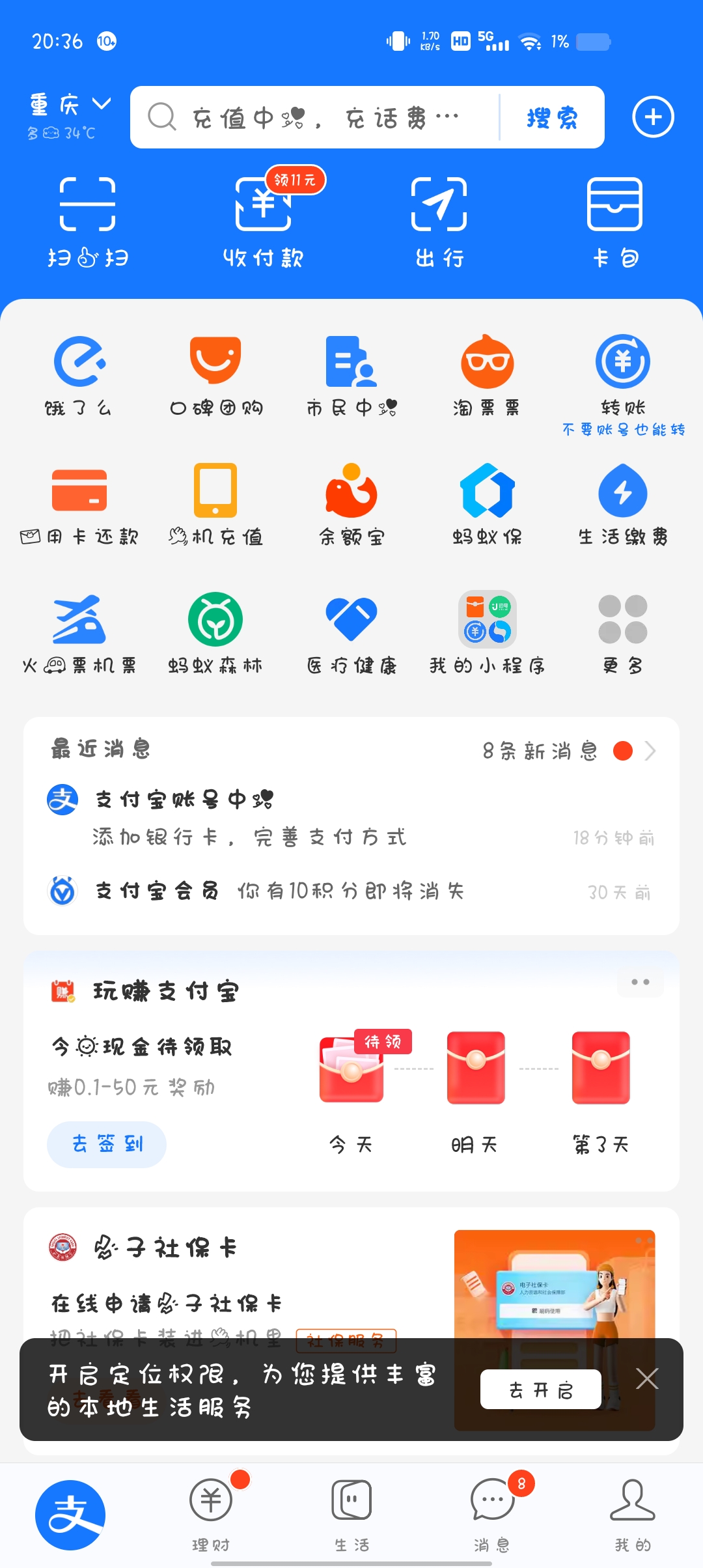Tap the plus icon in the top bar

[653, 117]
